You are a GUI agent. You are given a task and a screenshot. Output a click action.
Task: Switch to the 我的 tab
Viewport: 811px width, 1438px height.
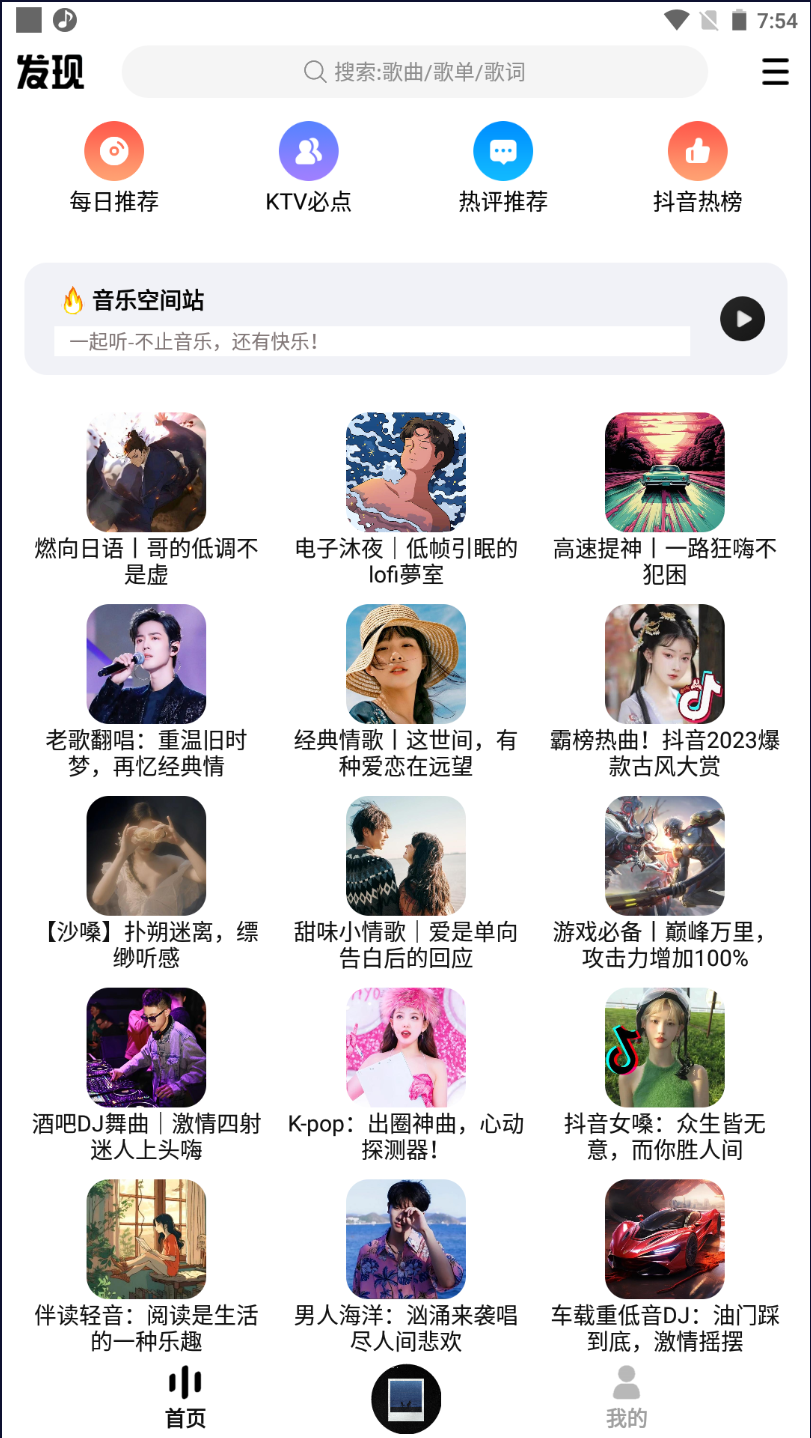626,1398
